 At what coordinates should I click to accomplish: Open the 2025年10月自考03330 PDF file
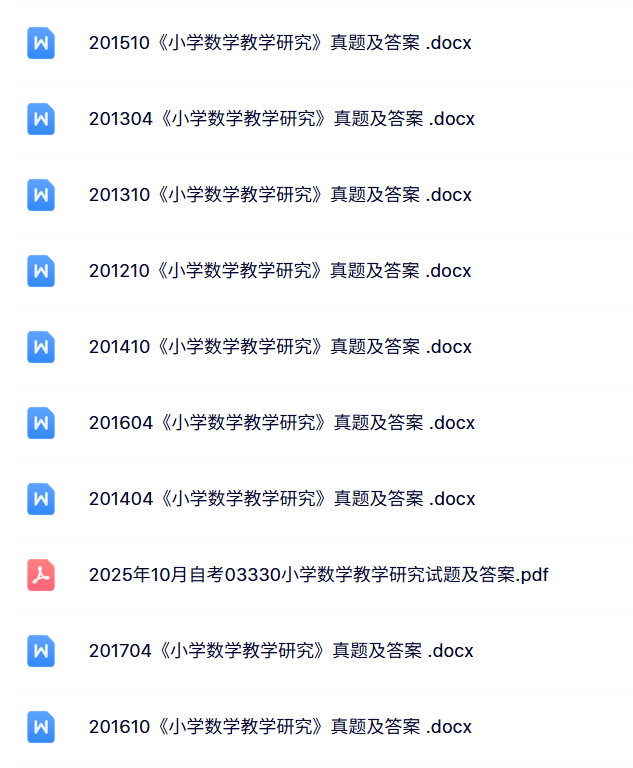318,575
